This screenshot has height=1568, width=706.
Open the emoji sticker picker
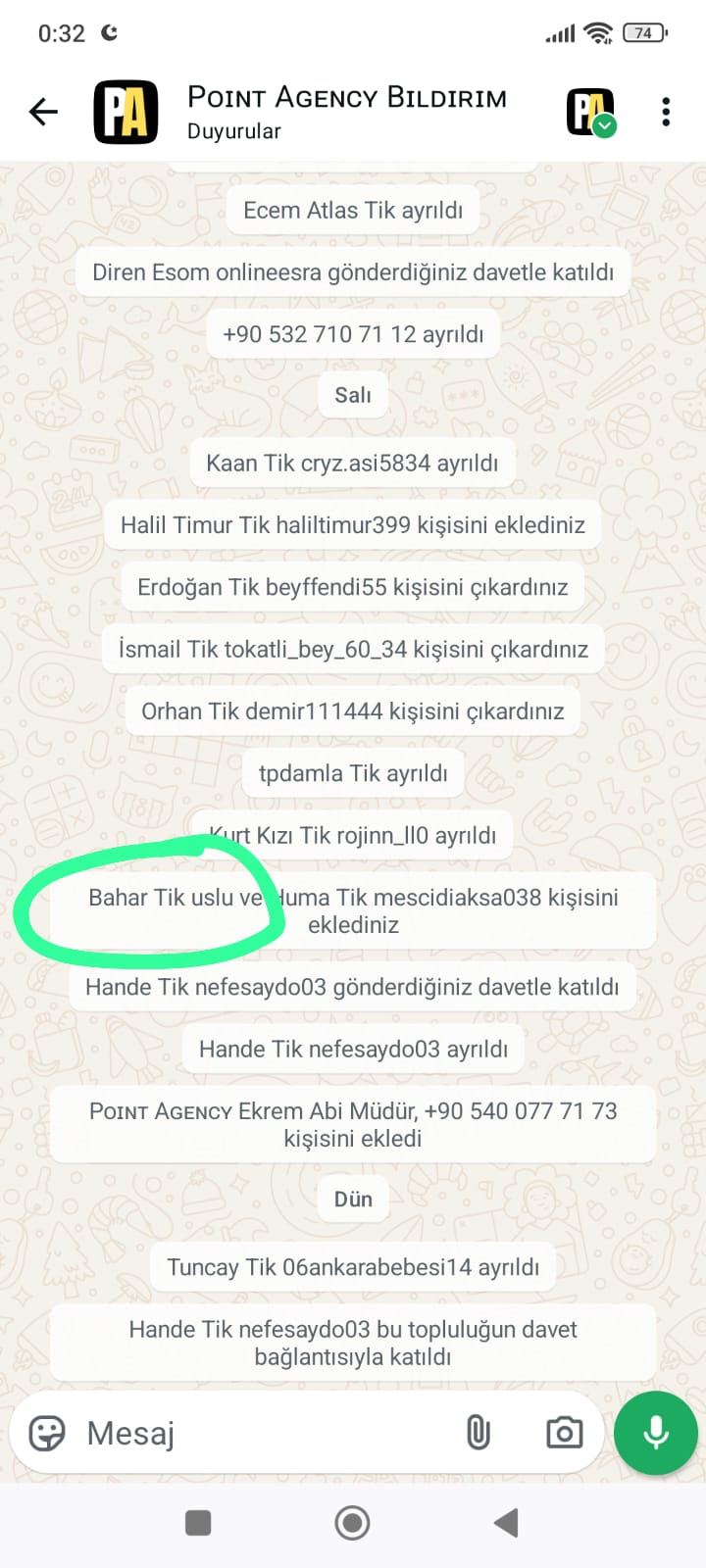pos(47,1433)
